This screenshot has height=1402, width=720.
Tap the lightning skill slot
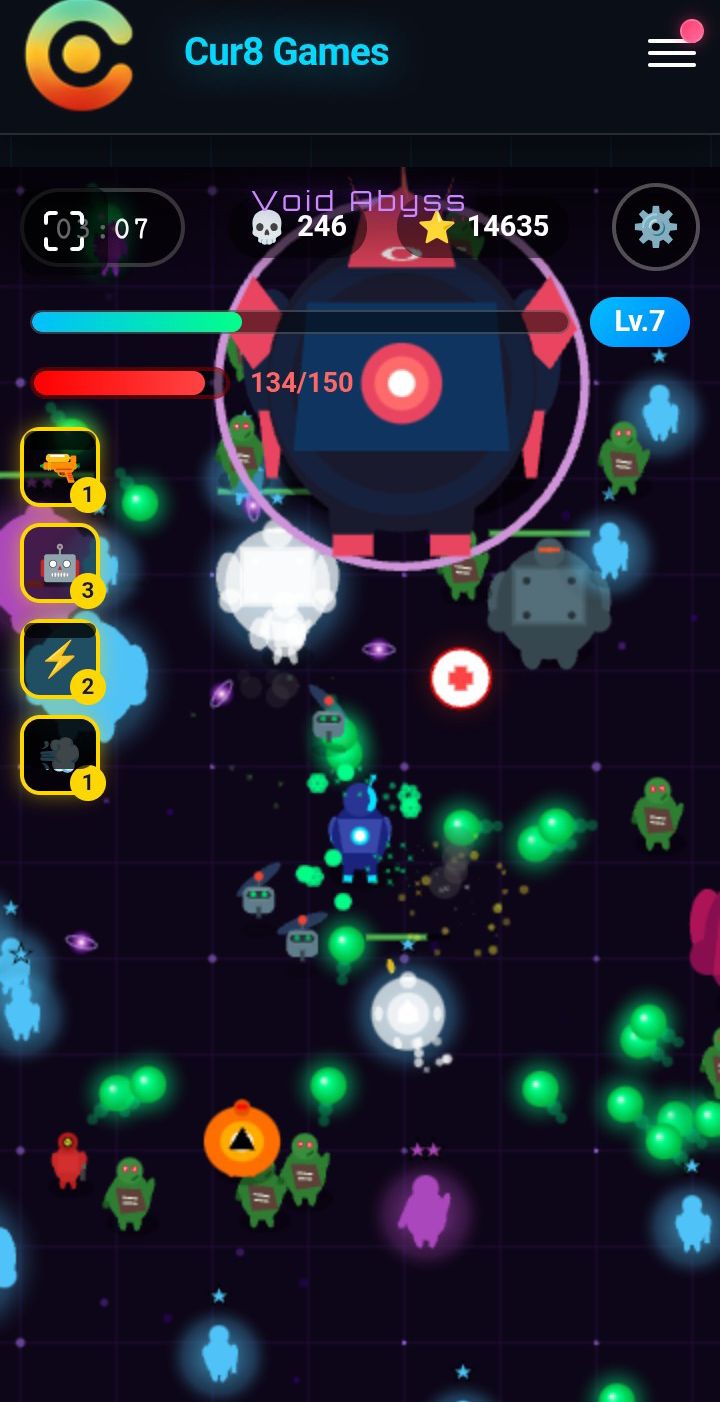(60, 659)
